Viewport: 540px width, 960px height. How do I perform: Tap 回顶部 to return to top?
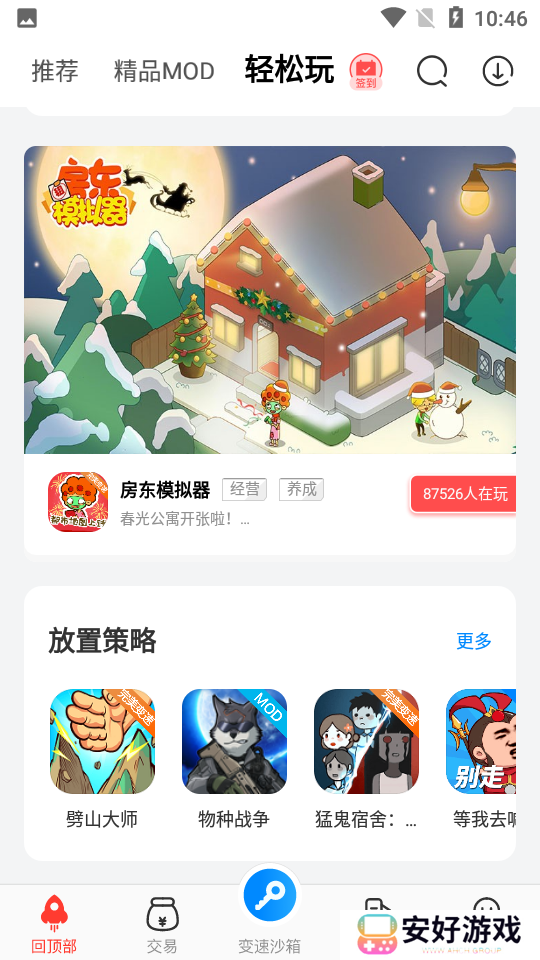(54, 923)
